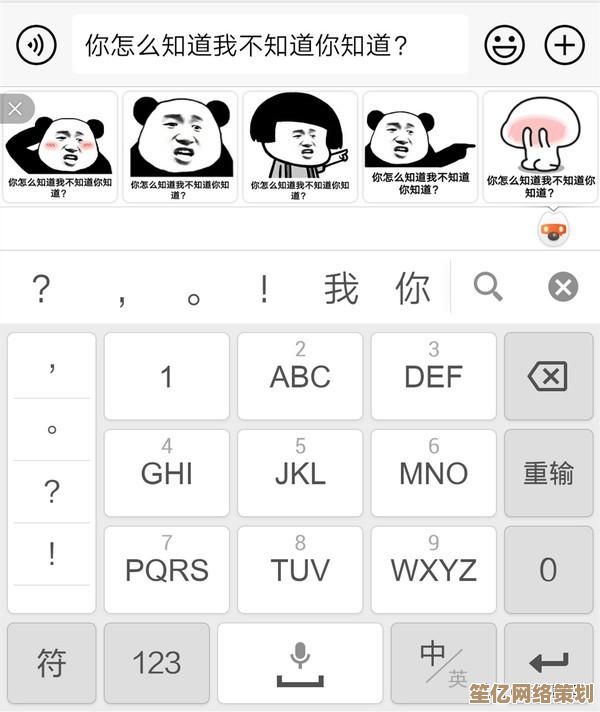Viewport: 600px width, 712px height.
Task: Switch to the 123 numeric keyboard
Action: click(x=157, y=662)
